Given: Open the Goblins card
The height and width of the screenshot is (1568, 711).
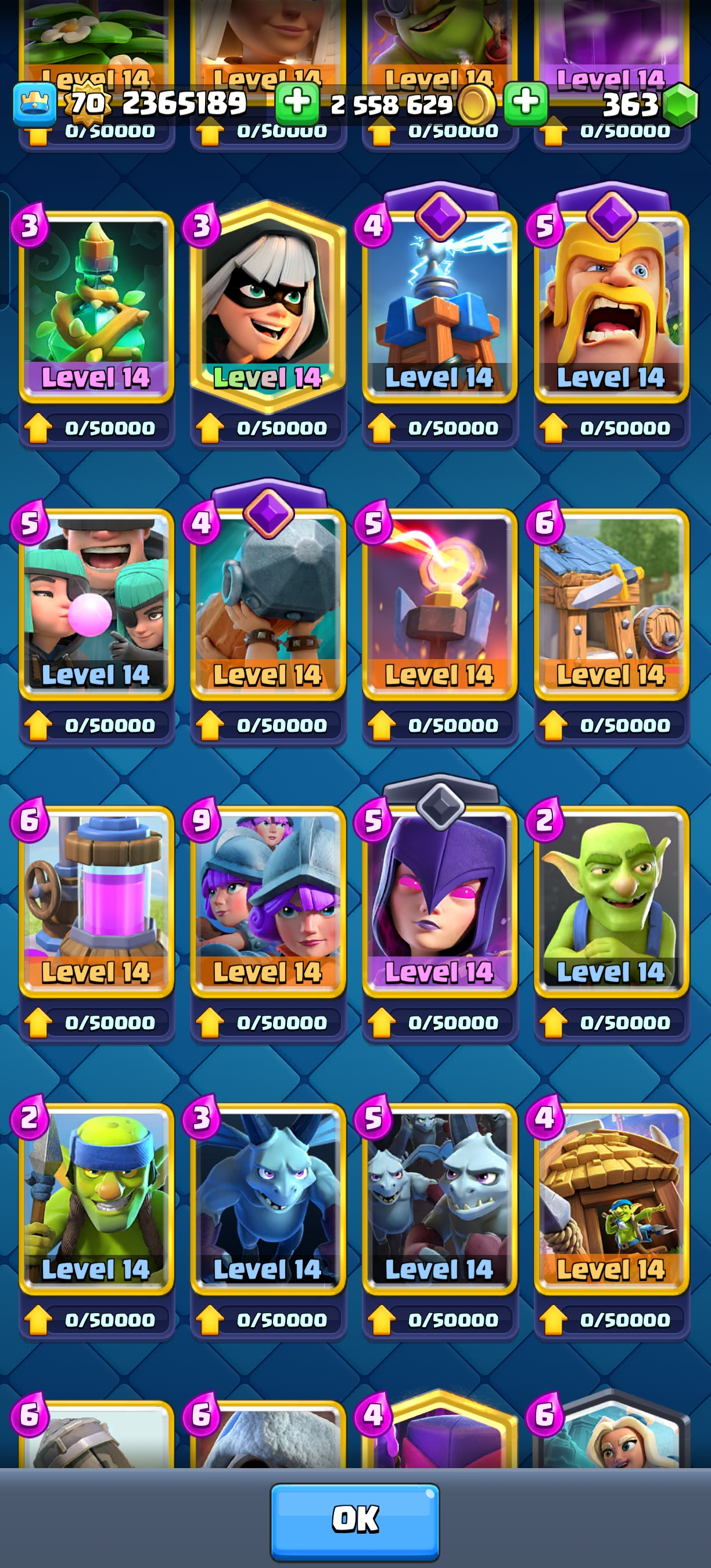Looking at the screenshot, I should 611,900.
